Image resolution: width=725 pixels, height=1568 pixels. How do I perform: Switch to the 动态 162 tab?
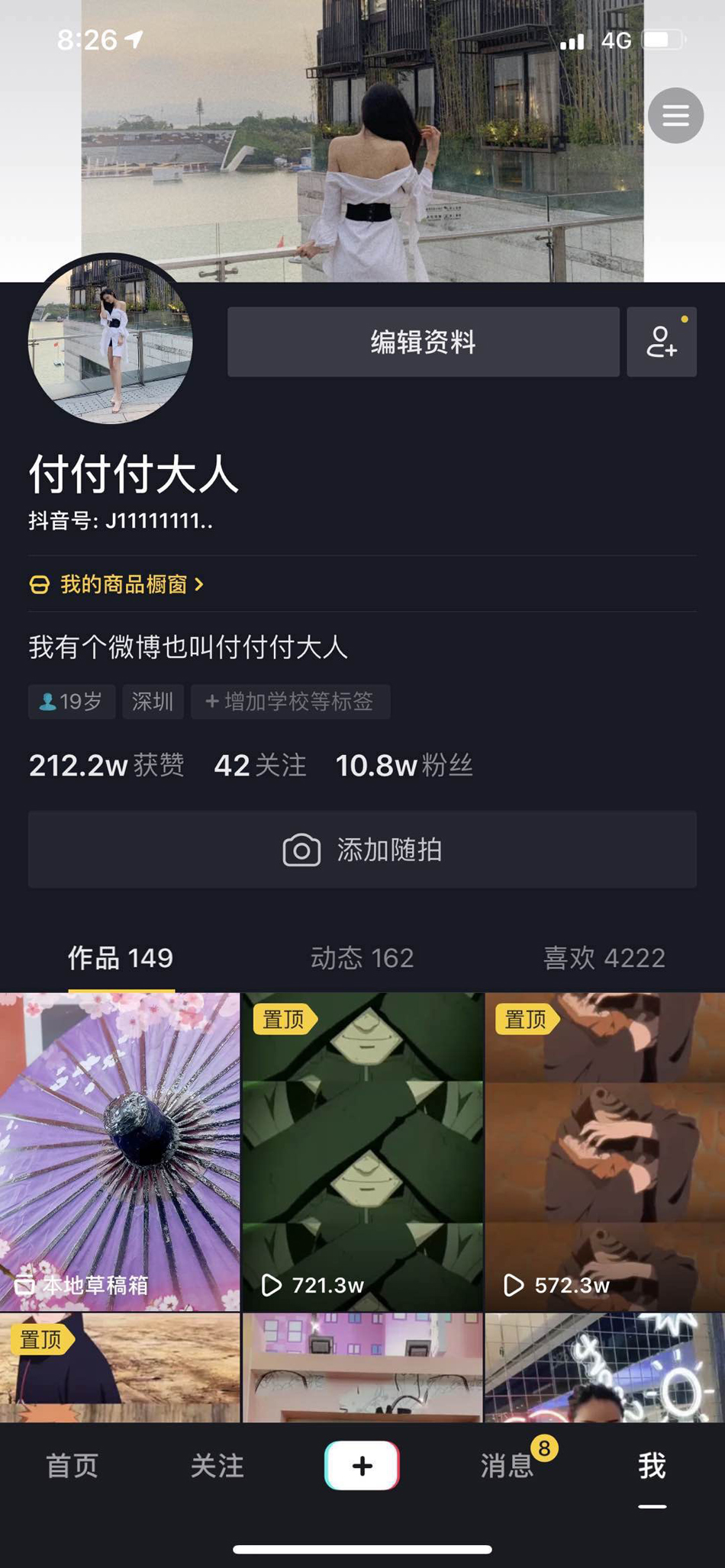point(362,958)
